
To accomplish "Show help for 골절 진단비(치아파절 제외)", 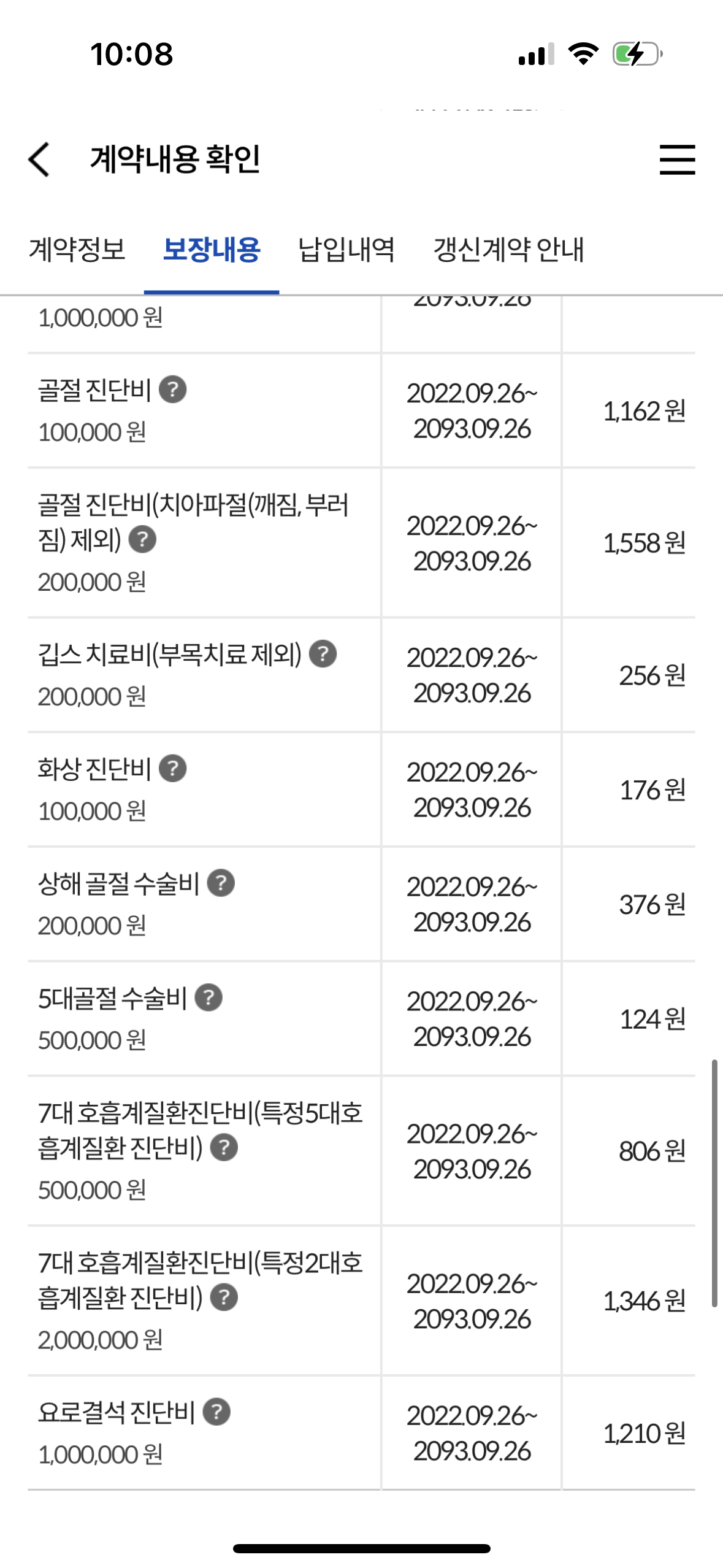I will point(143,540).
